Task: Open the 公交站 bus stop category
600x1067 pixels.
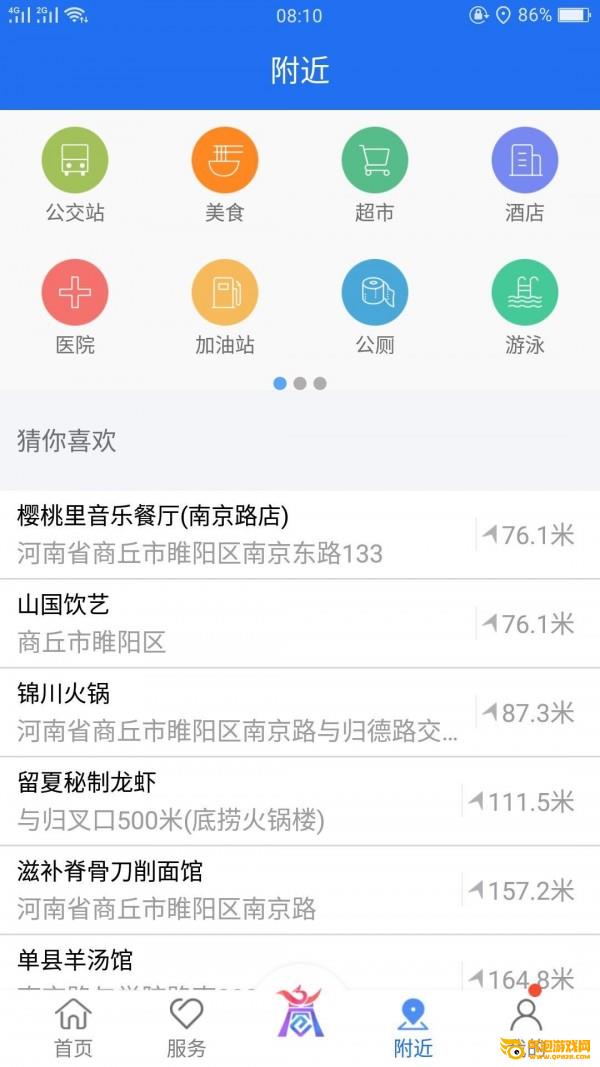Action: (x=75, y=174)
